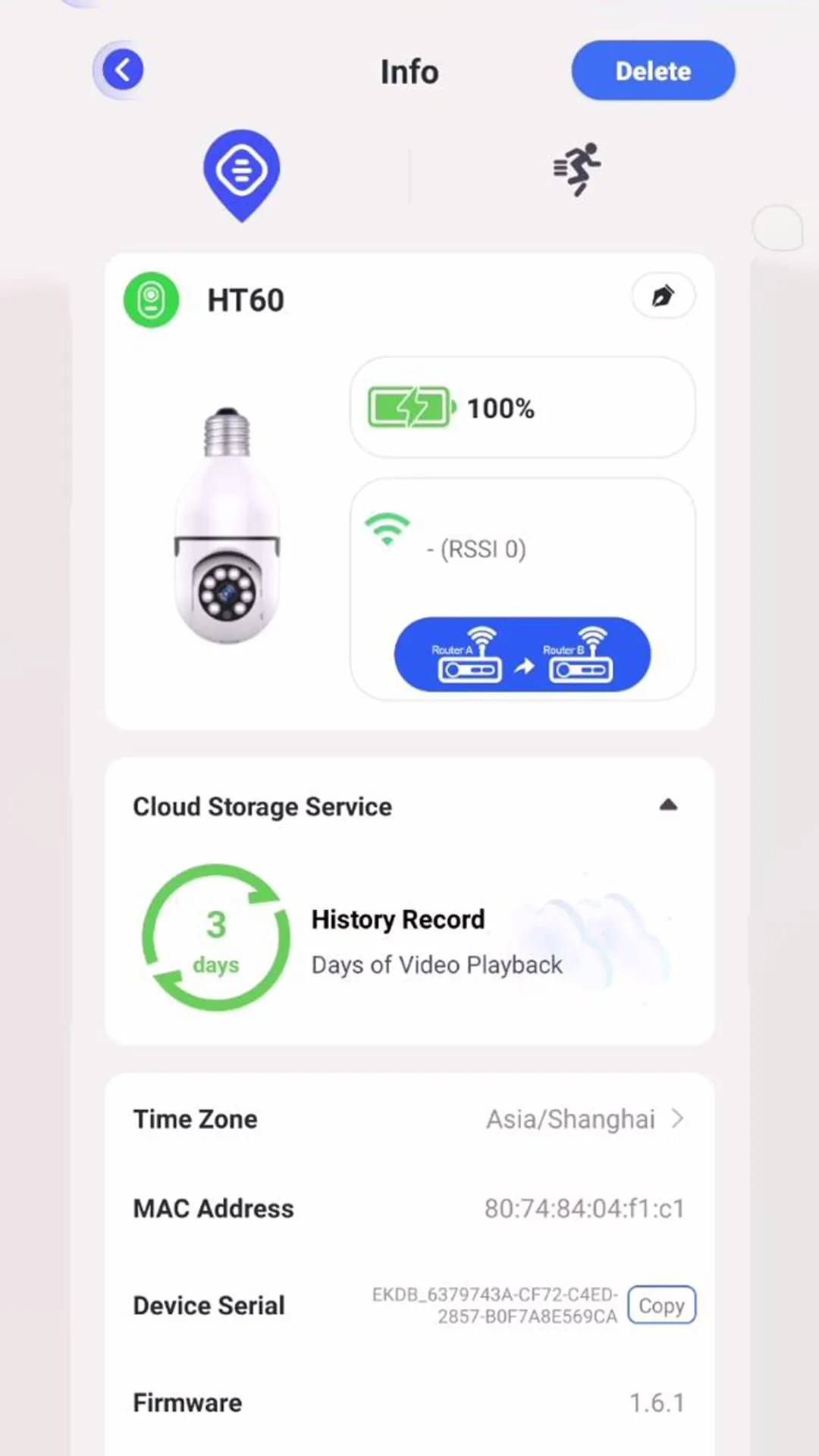
Task: Tap the Delete button
Action: (x=653, y=71)
